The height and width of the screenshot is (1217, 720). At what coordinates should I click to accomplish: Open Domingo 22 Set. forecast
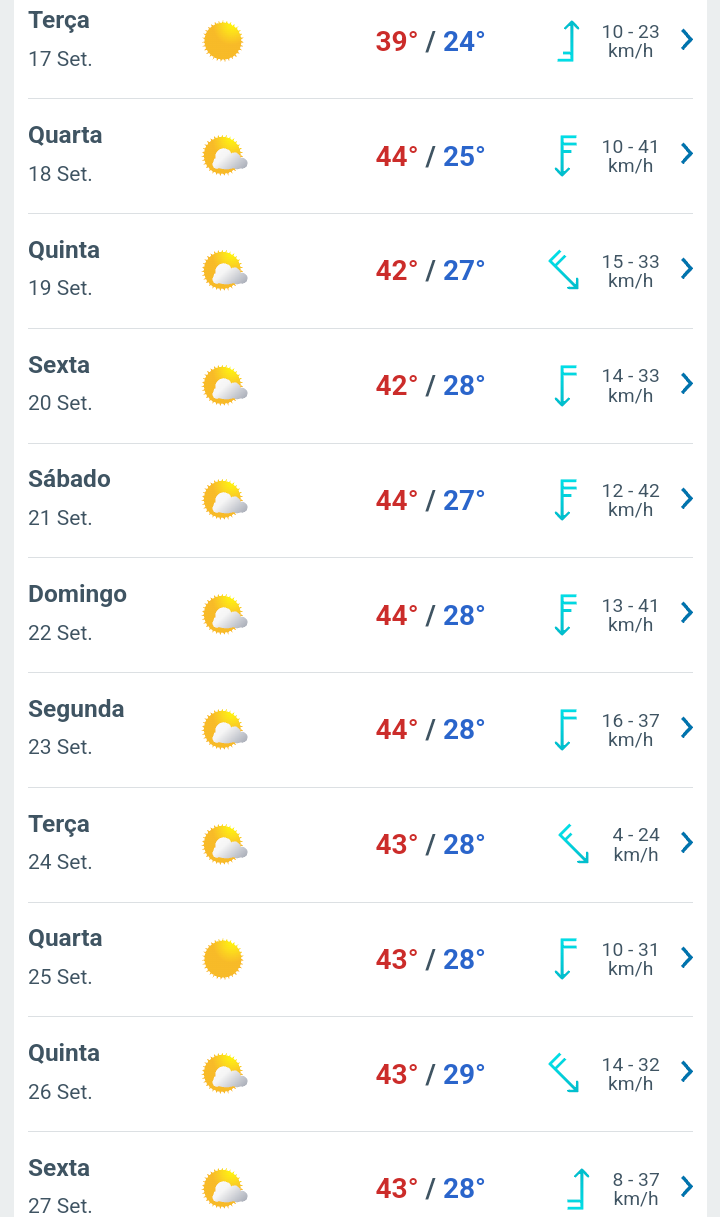tap(360, 615)
